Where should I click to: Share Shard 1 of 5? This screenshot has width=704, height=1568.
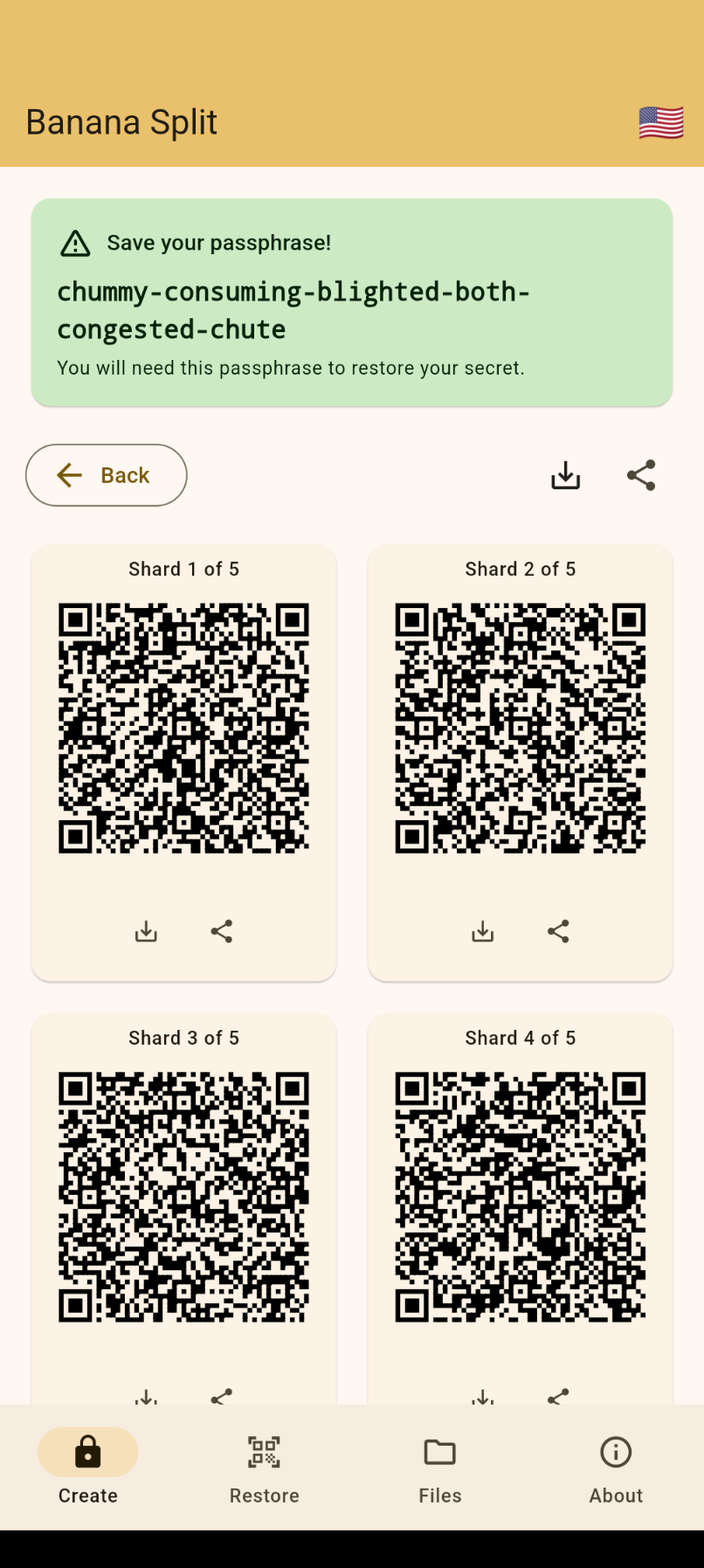coord(222,931)
